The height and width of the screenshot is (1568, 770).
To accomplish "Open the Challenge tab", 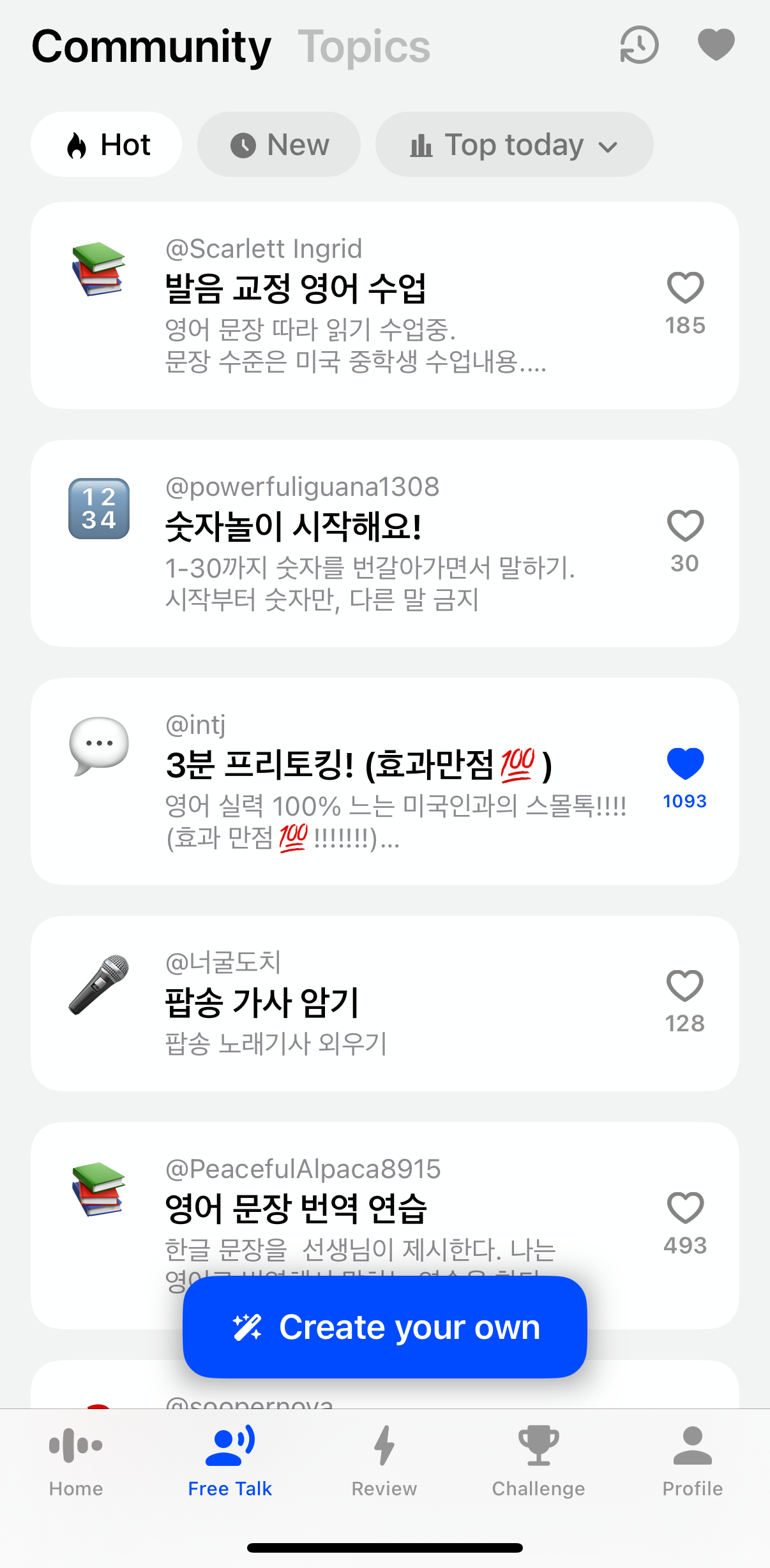I will pyautogui.click(x=538, y=1460).
